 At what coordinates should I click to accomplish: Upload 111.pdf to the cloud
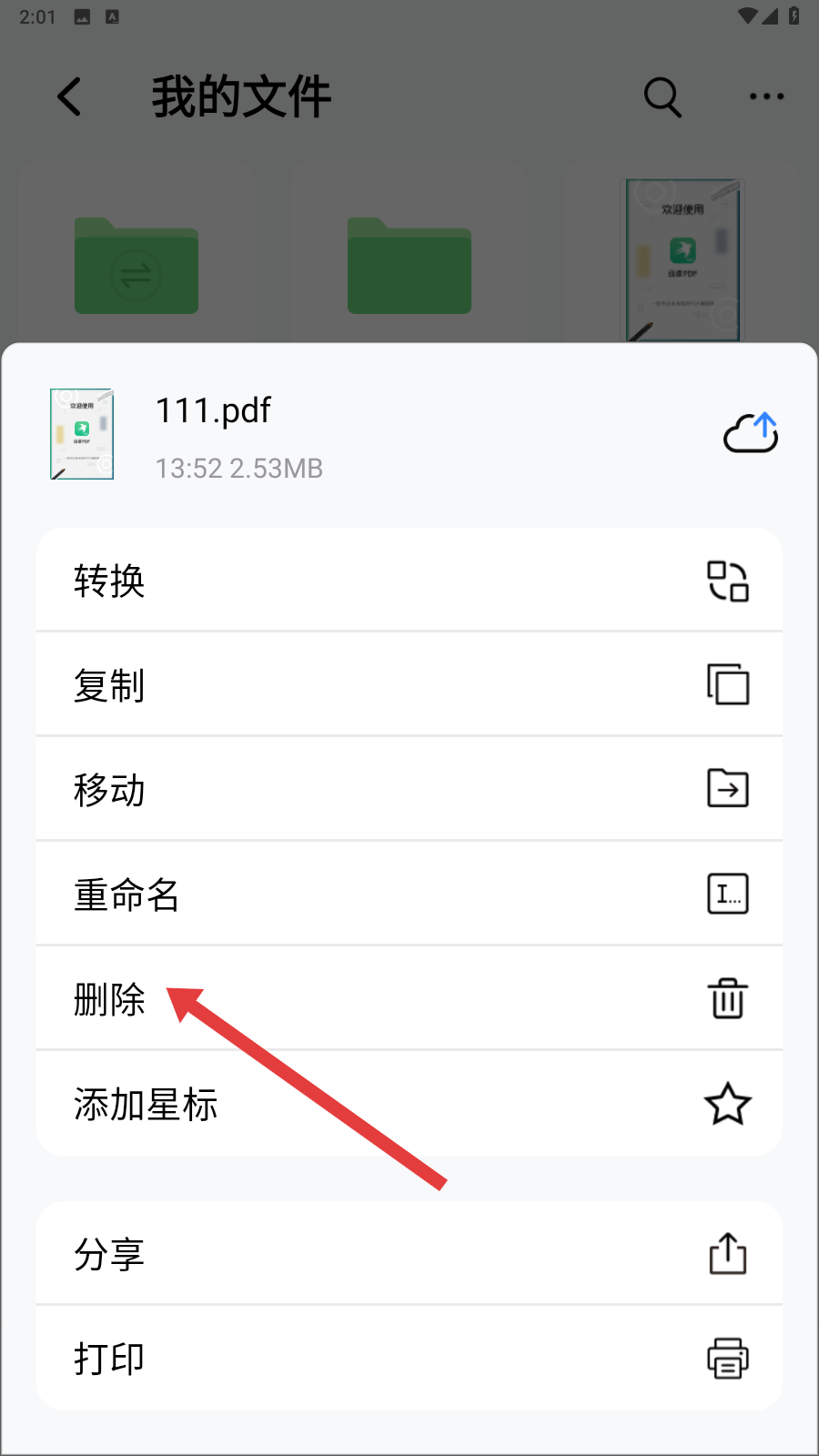pyautogui.click(x=750, y=433)
